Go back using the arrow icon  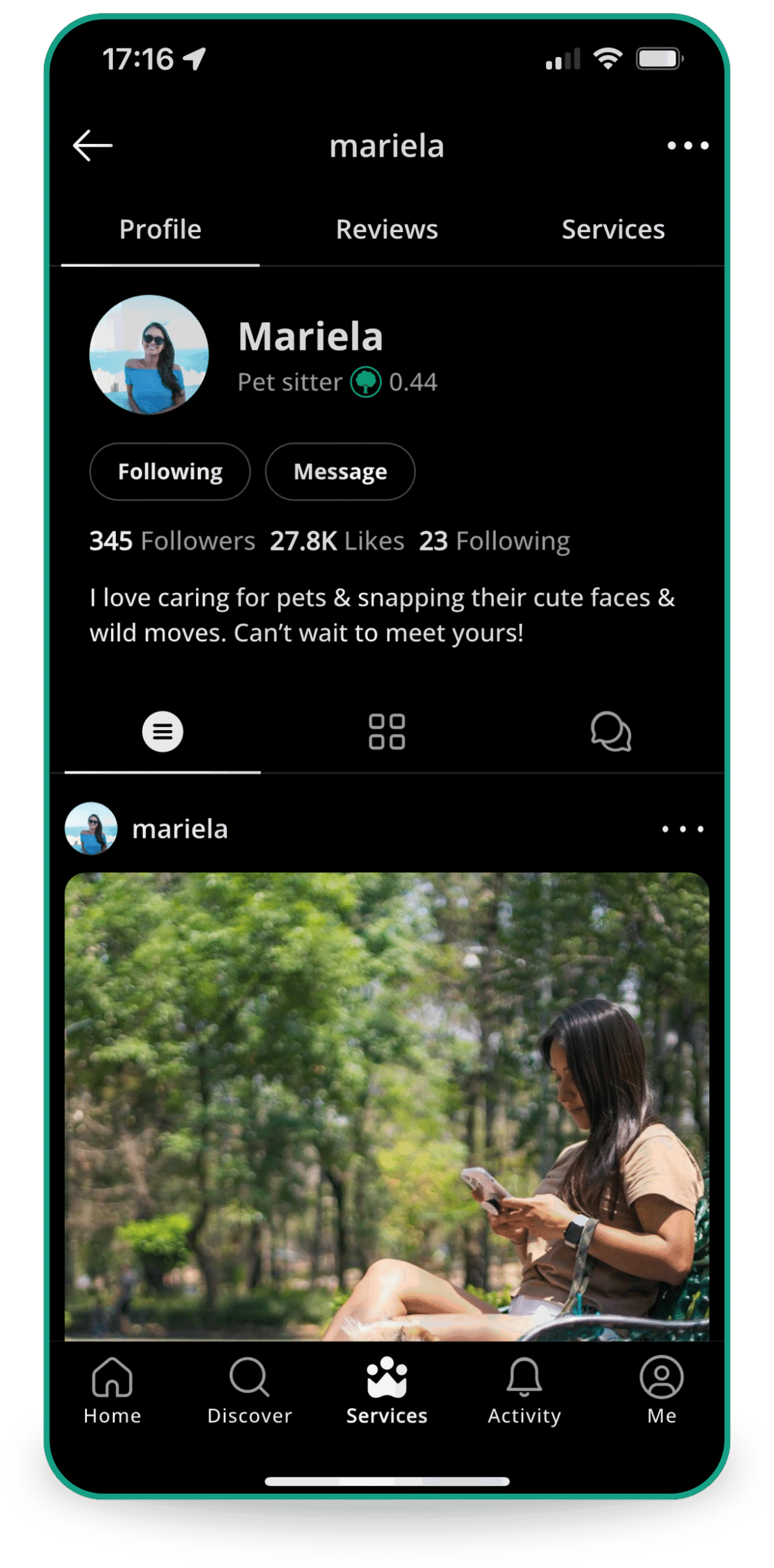click(x=93, y=146)
